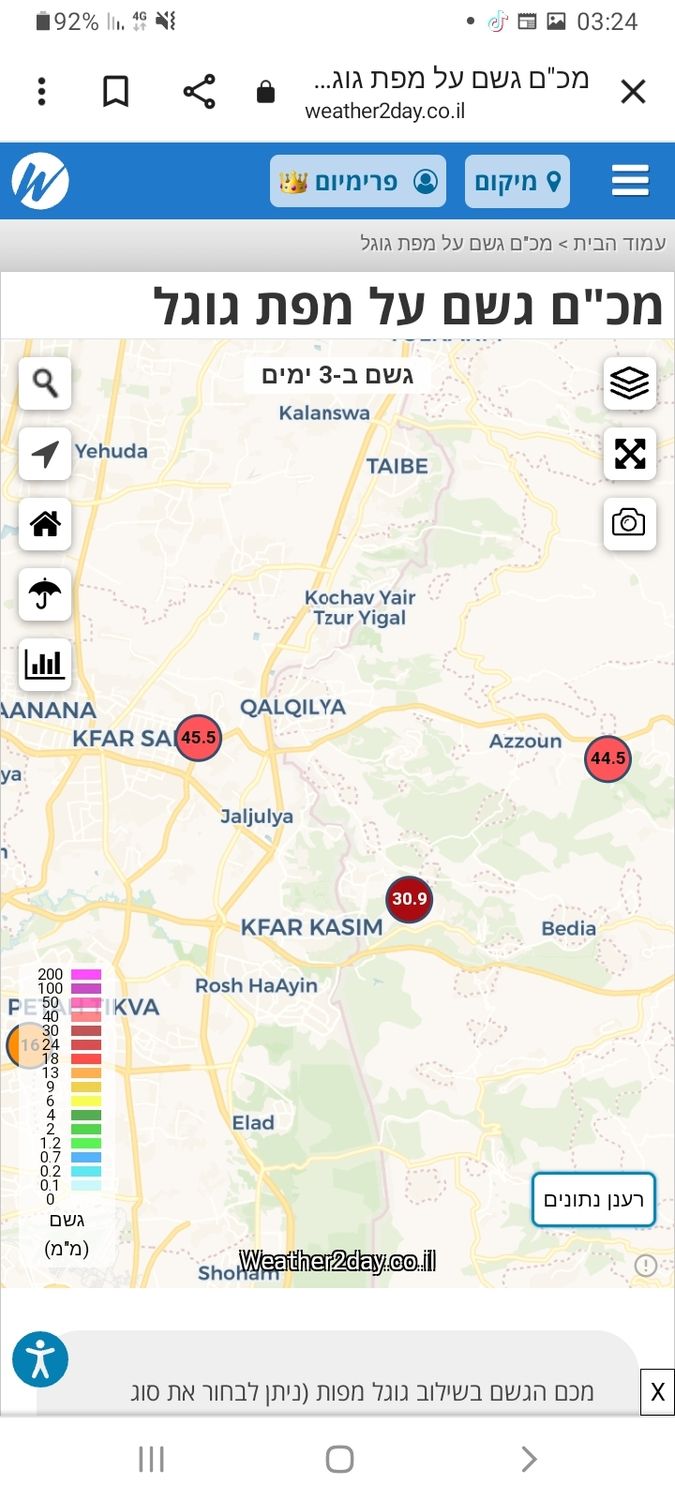Open the פרימיום premium button

point(357,182)
